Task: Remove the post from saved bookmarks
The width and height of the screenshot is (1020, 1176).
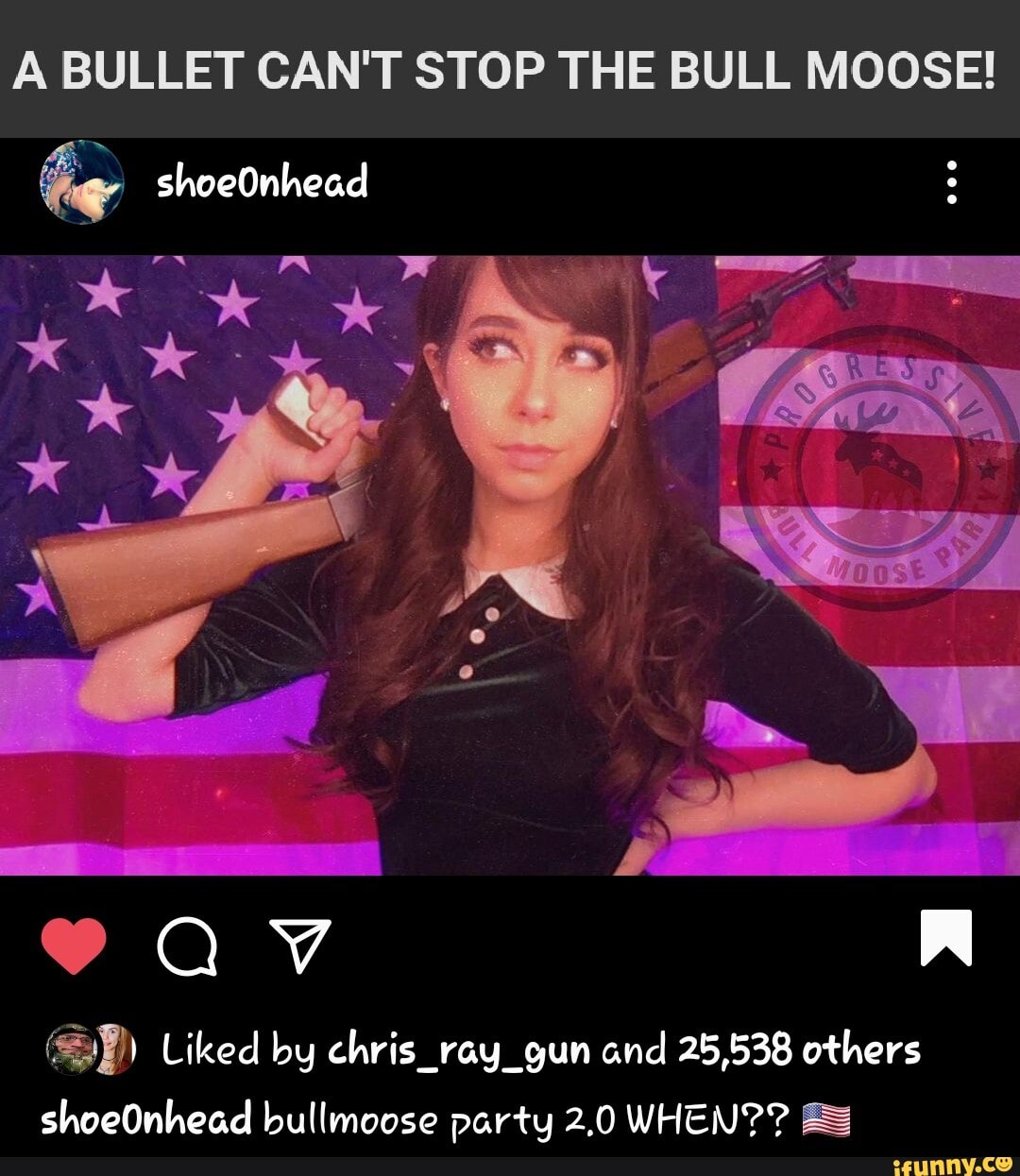Action: (x=946, y=938)
